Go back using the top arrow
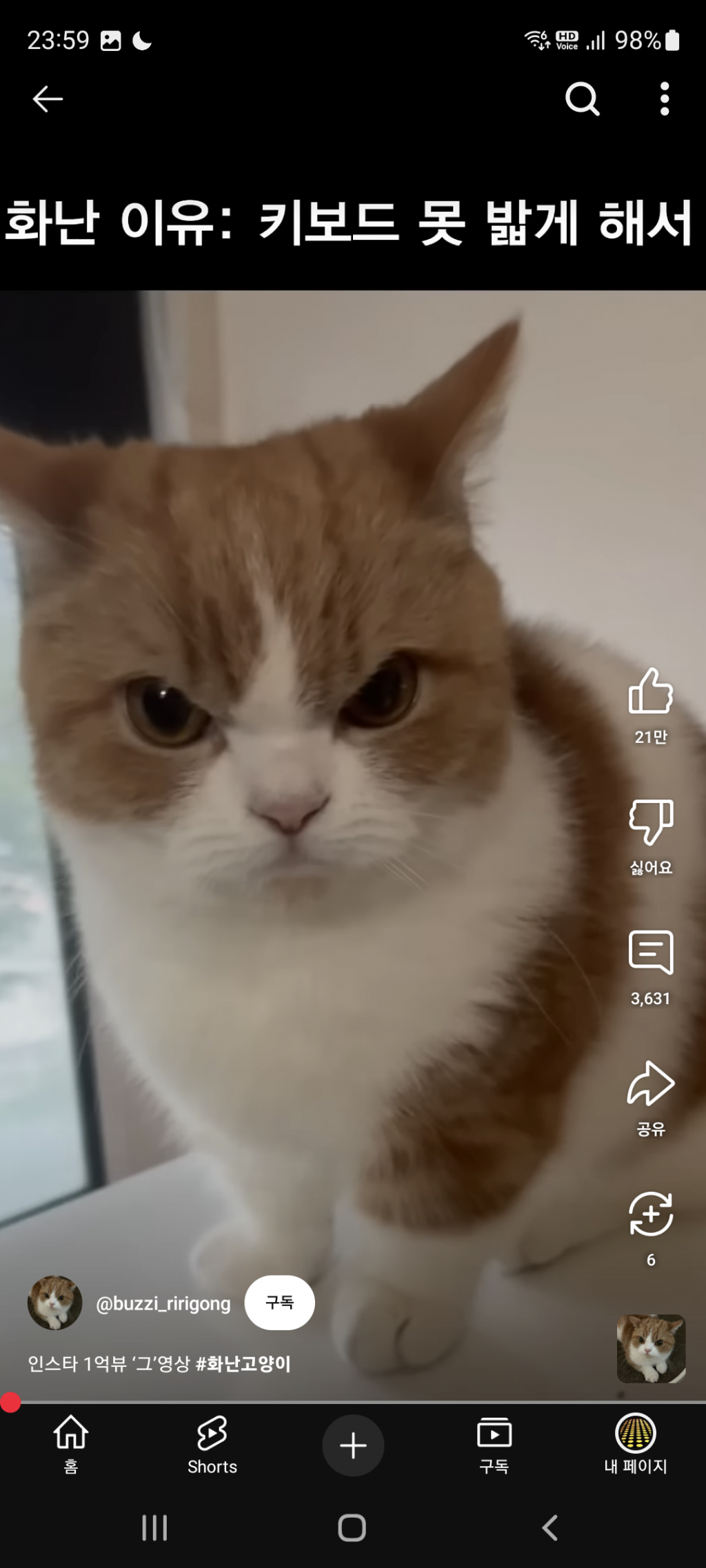The width and height of the screenshot is (706, 1568). click(48, 99)
